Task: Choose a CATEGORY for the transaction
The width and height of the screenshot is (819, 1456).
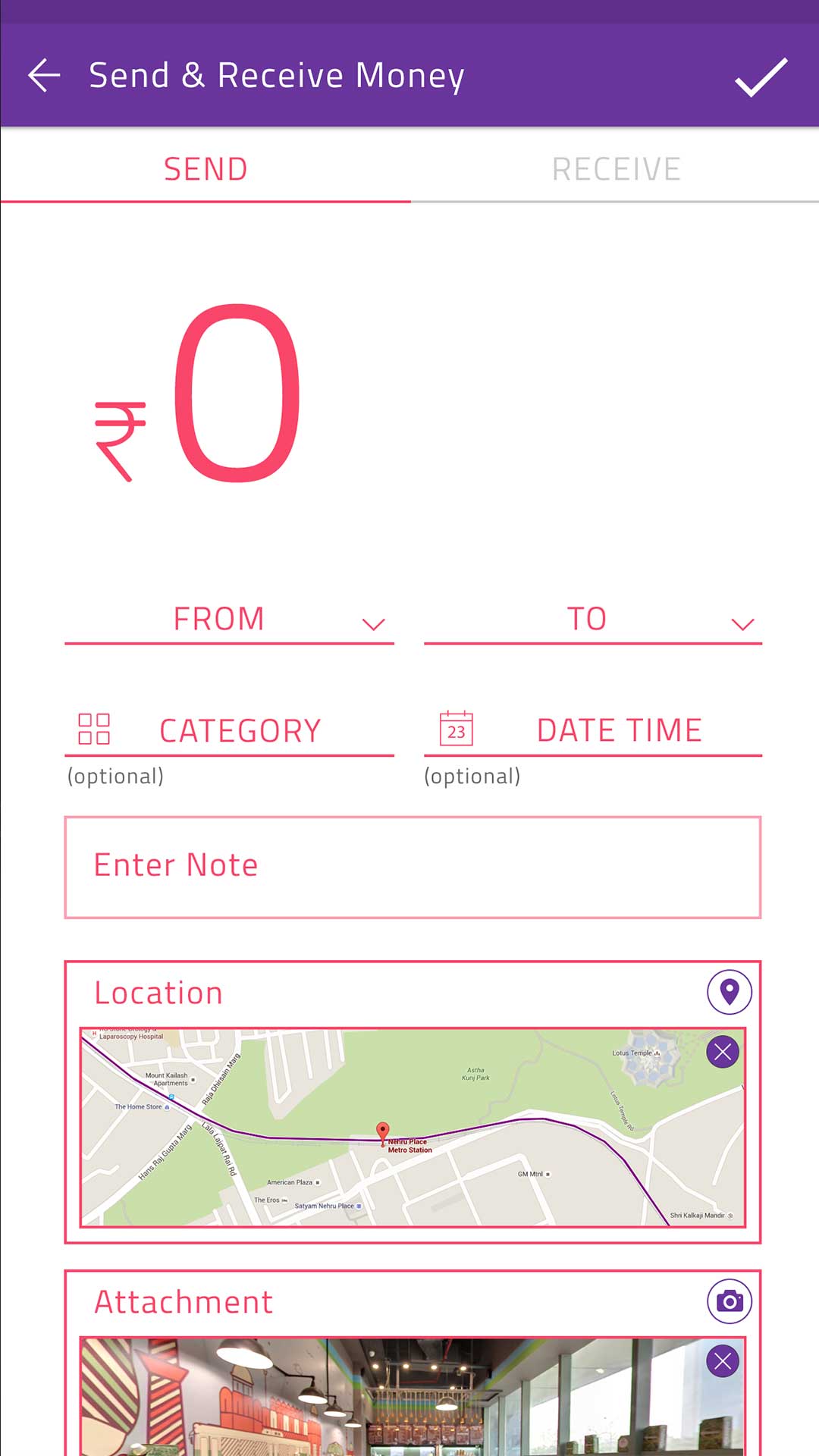Action: (x=229, y=731)
